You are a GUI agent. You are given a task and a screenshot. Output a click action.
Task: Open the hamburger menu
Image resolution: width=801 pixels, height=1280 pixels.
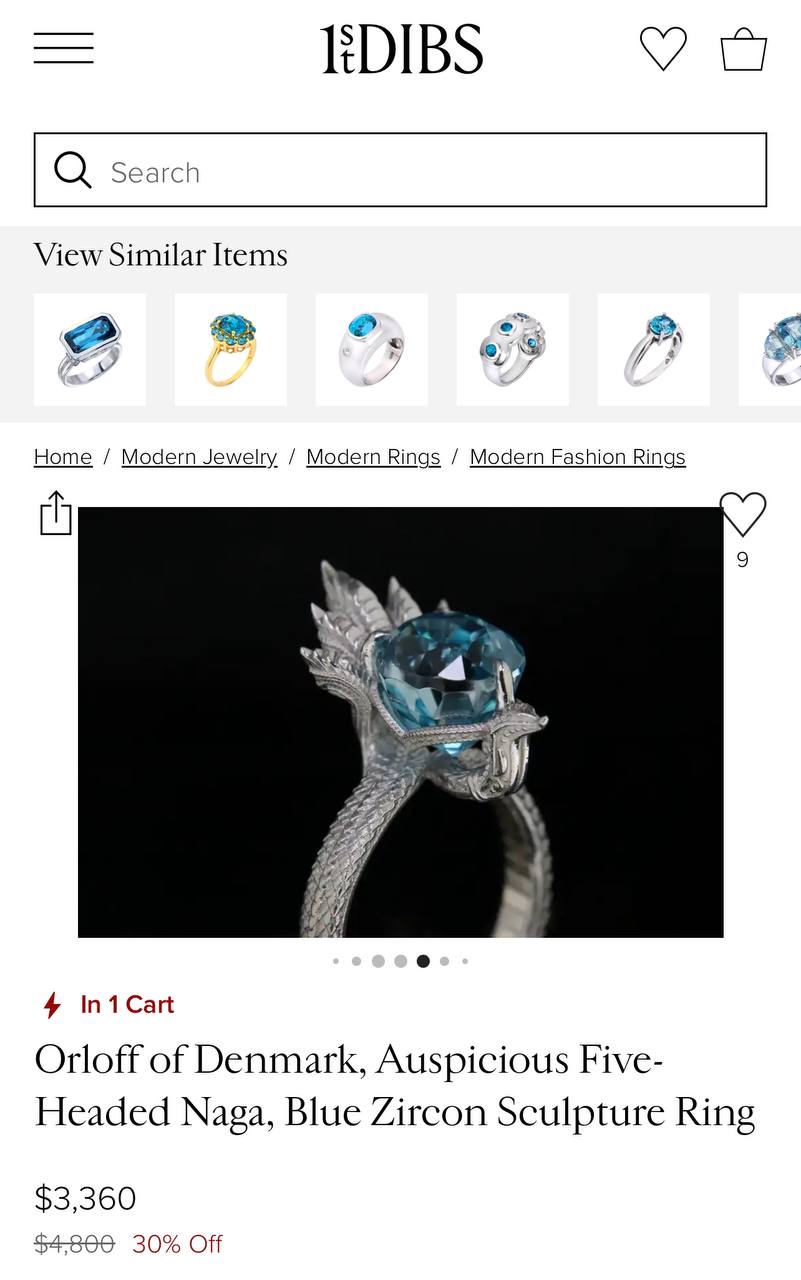click(63, 48)
